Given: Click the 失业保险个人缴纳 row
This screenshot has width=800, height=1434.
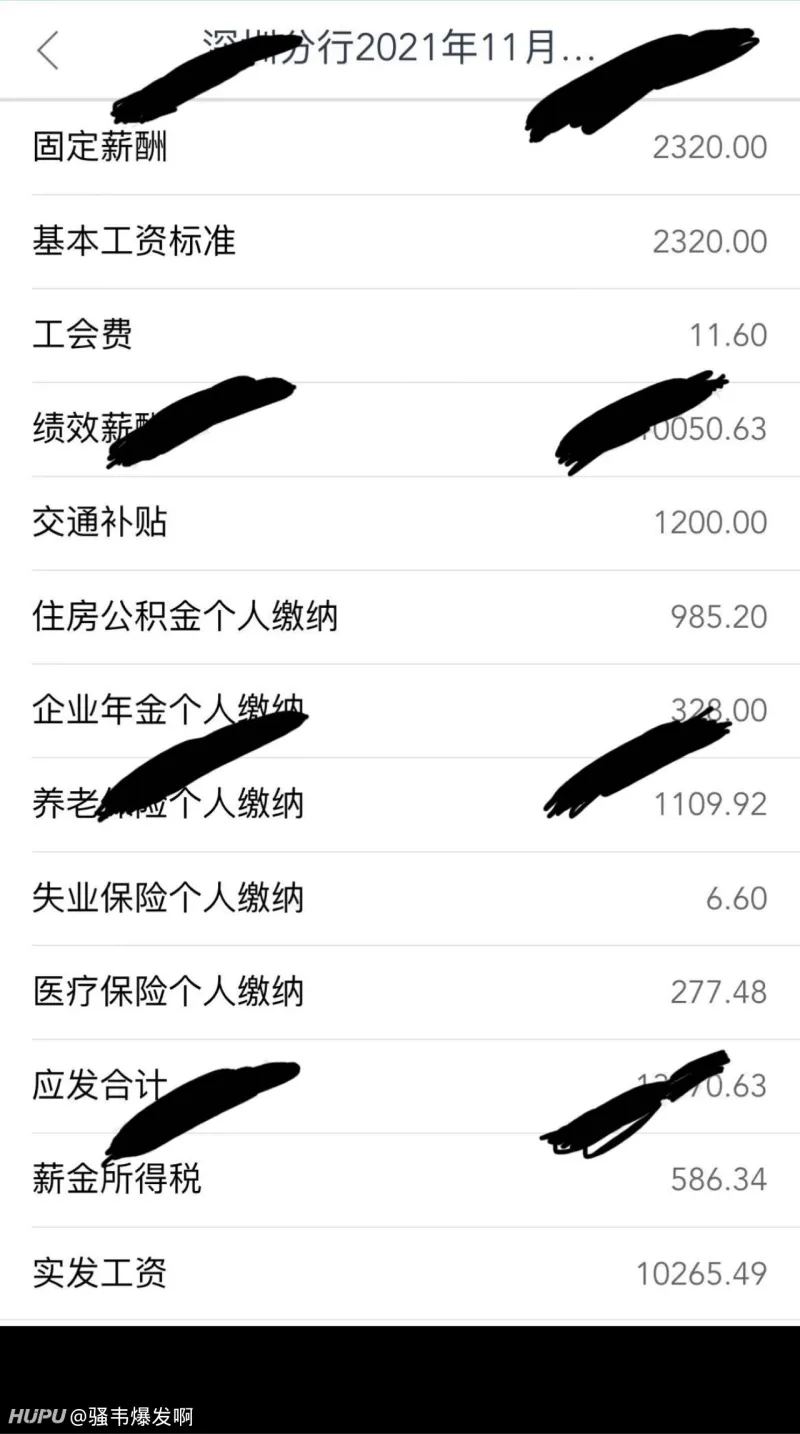Looking at the screenshot, I should pos(170,898).
